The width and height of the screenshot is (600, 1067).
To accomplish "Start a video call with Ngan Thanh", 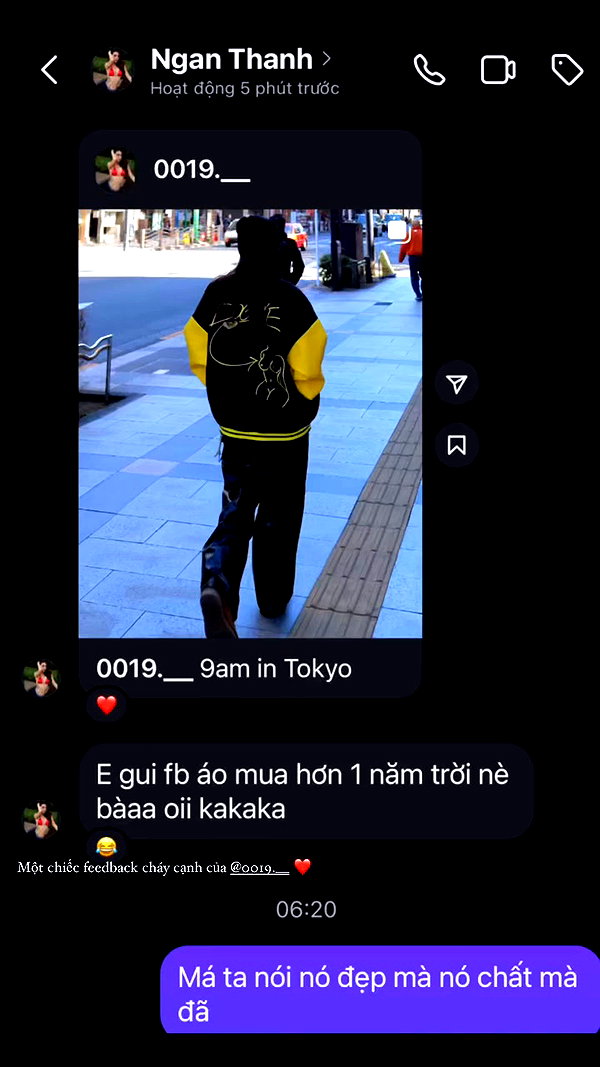I will [x=499, y=69].
